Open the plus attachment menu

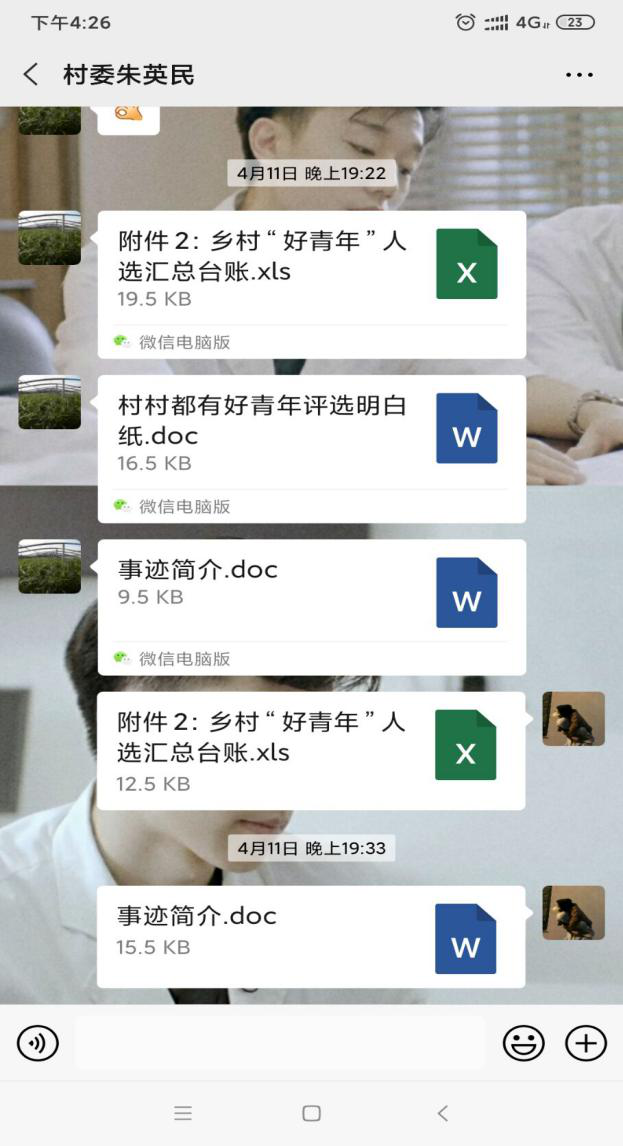[586, 1044]
